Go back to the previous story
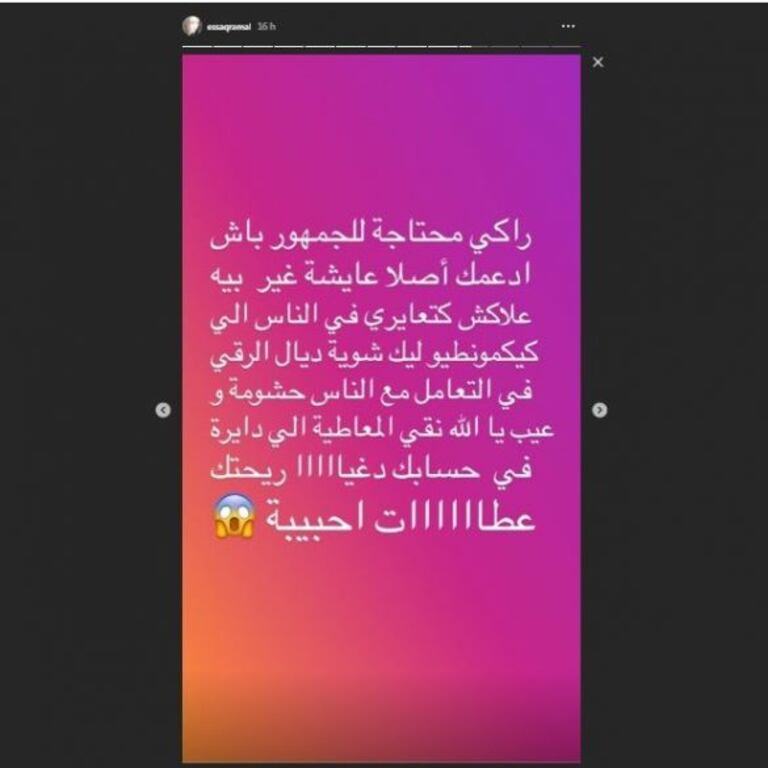 click(163, 410)
